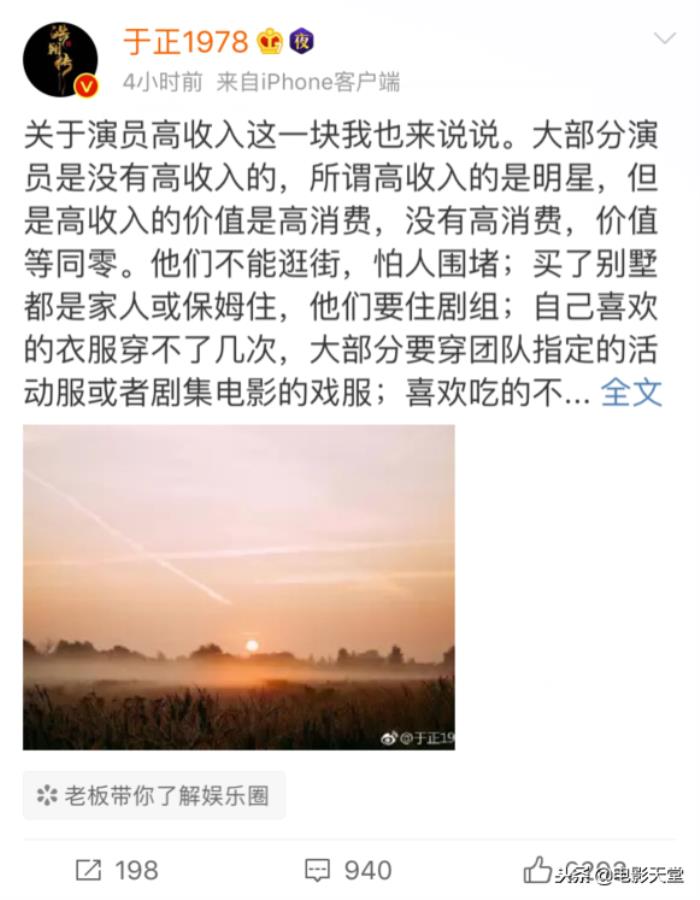The width and height of the screenshot is (700, 900).
Task: Open 于正1978's profile avatar
Action: pos(60,60)
